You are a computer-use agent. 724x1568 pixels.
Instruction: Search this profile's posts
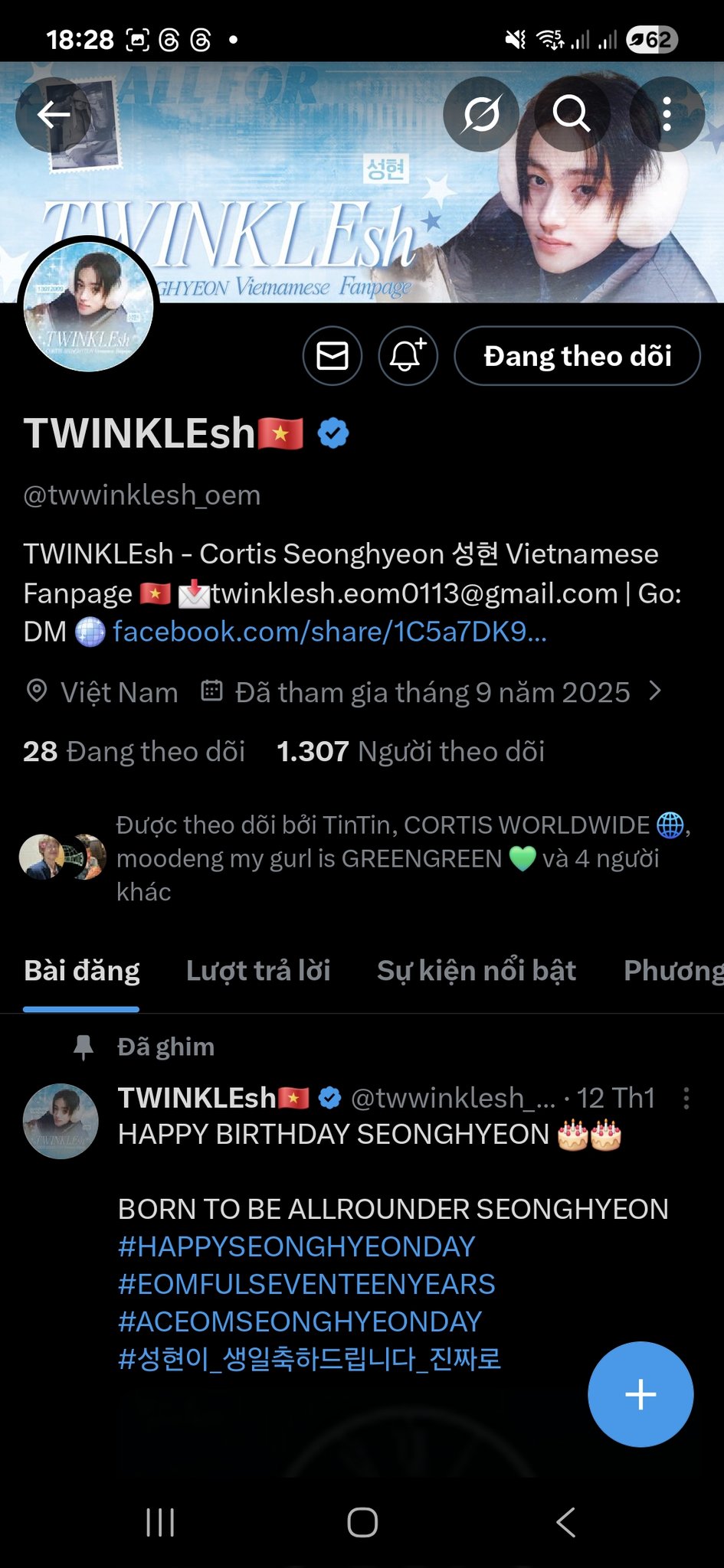(x=572, y=115)
